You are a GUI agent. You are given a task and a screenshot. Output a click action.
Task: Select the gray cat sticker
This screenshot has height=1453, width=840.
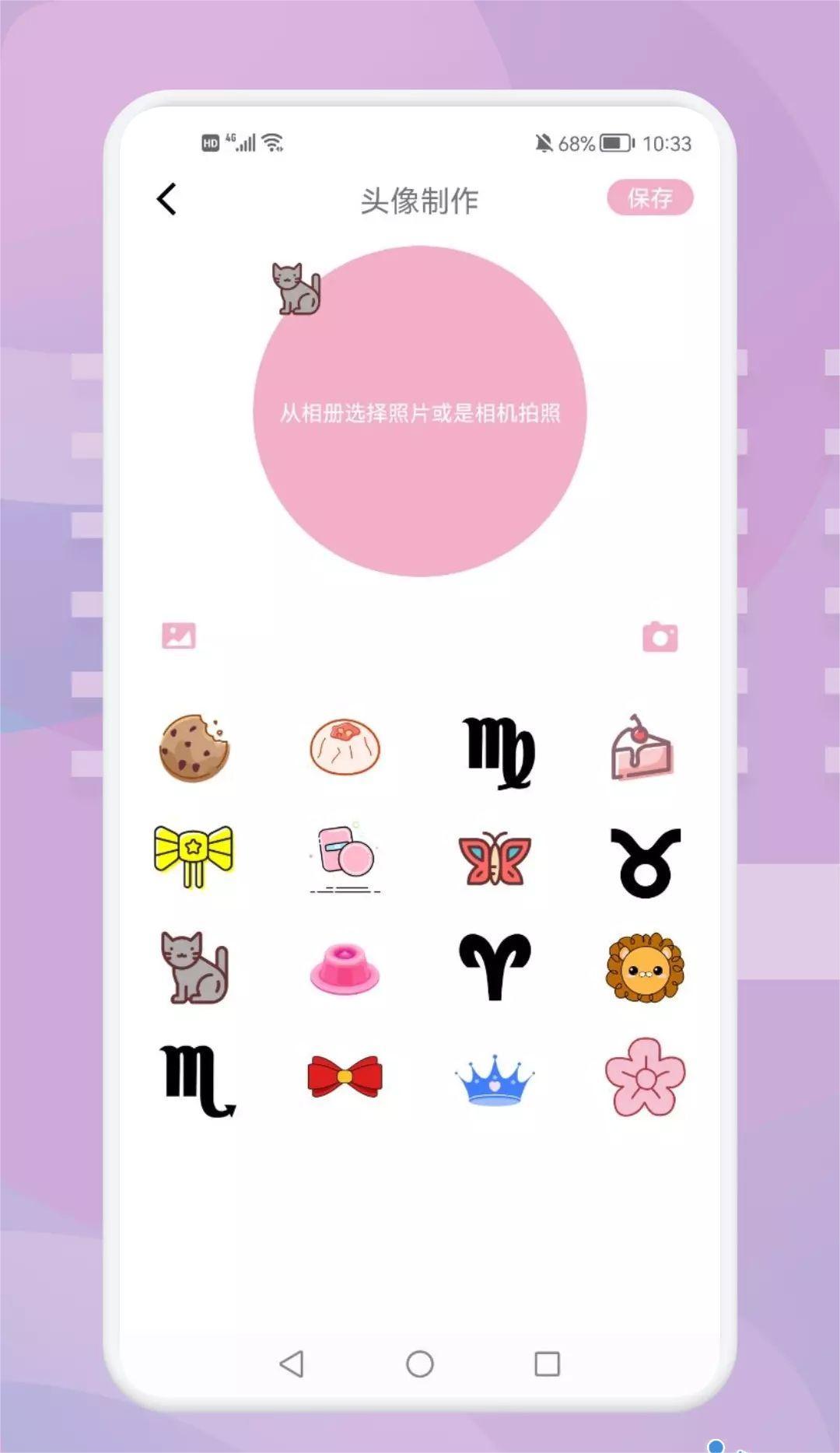point(194,967)
